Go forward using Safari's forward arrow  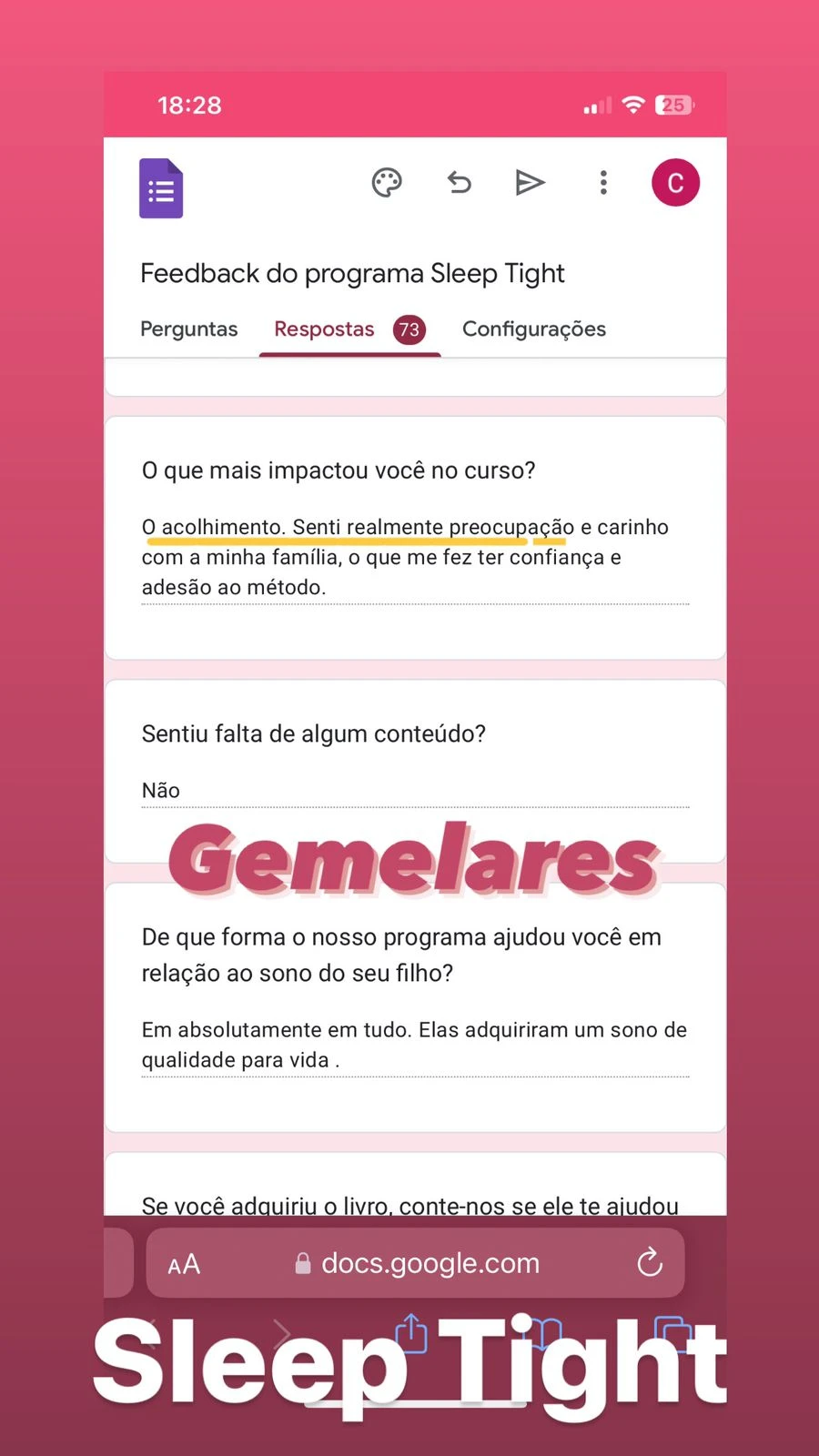[282, 1334]
